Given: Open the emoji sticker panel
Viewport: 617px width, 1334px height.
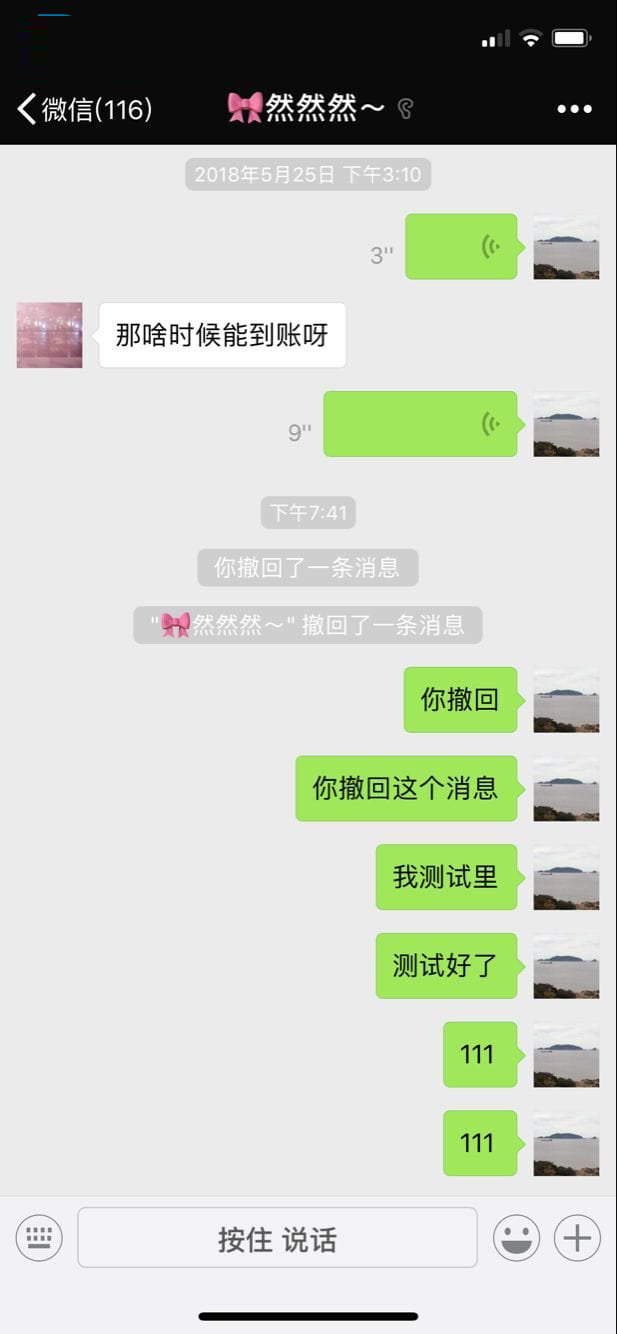Looking at the screenshot, I should pos(516,1238).
